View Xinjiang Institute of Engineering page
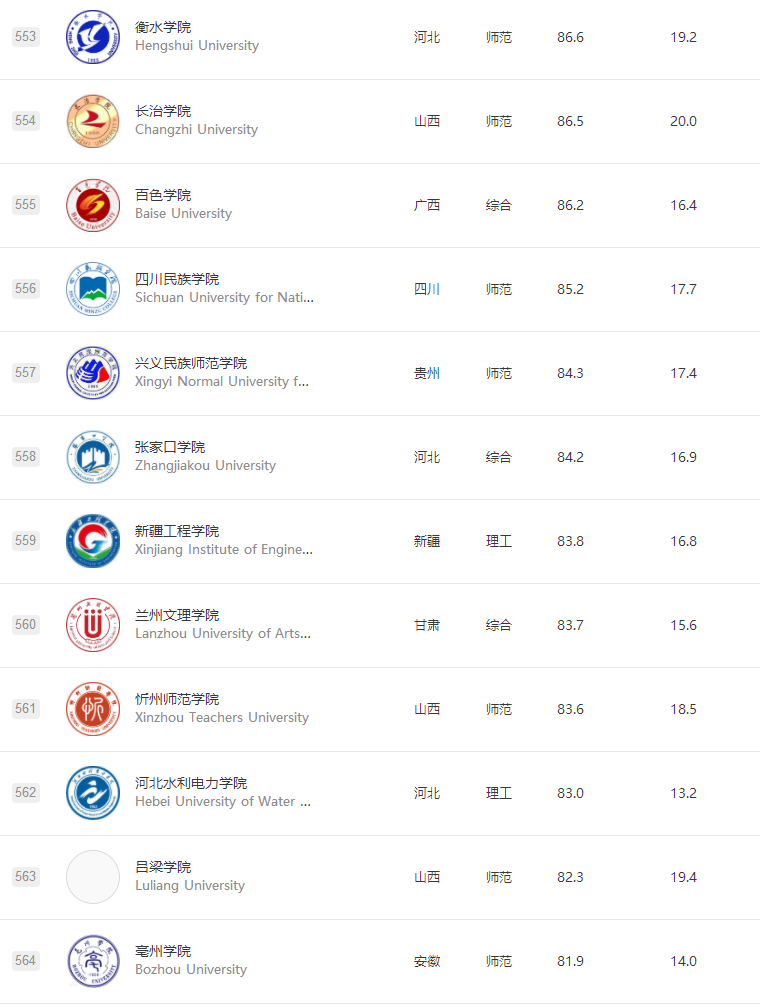Viewport: 764px width, 1007px height. tap(177, 531)
